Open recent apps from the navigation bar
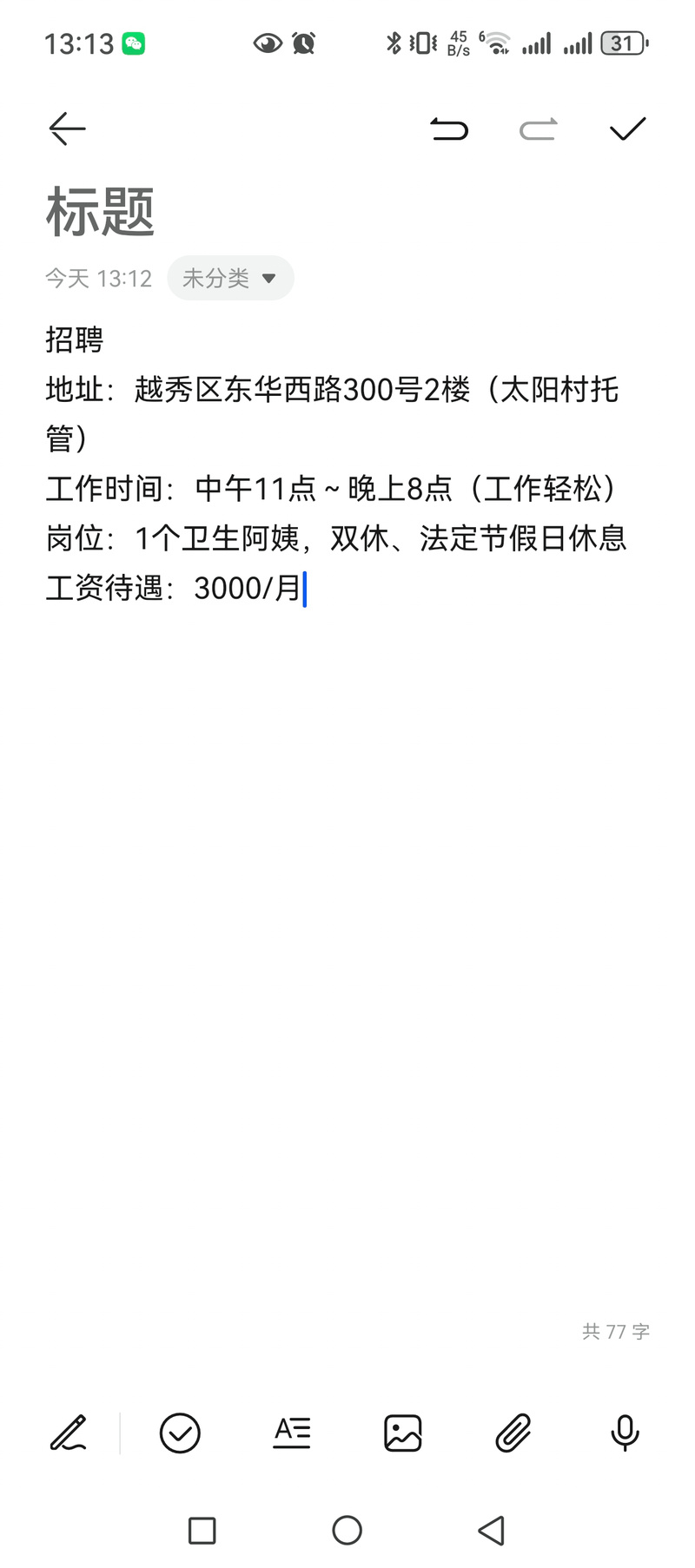The image size is (695, 1568). [202, 1530]
